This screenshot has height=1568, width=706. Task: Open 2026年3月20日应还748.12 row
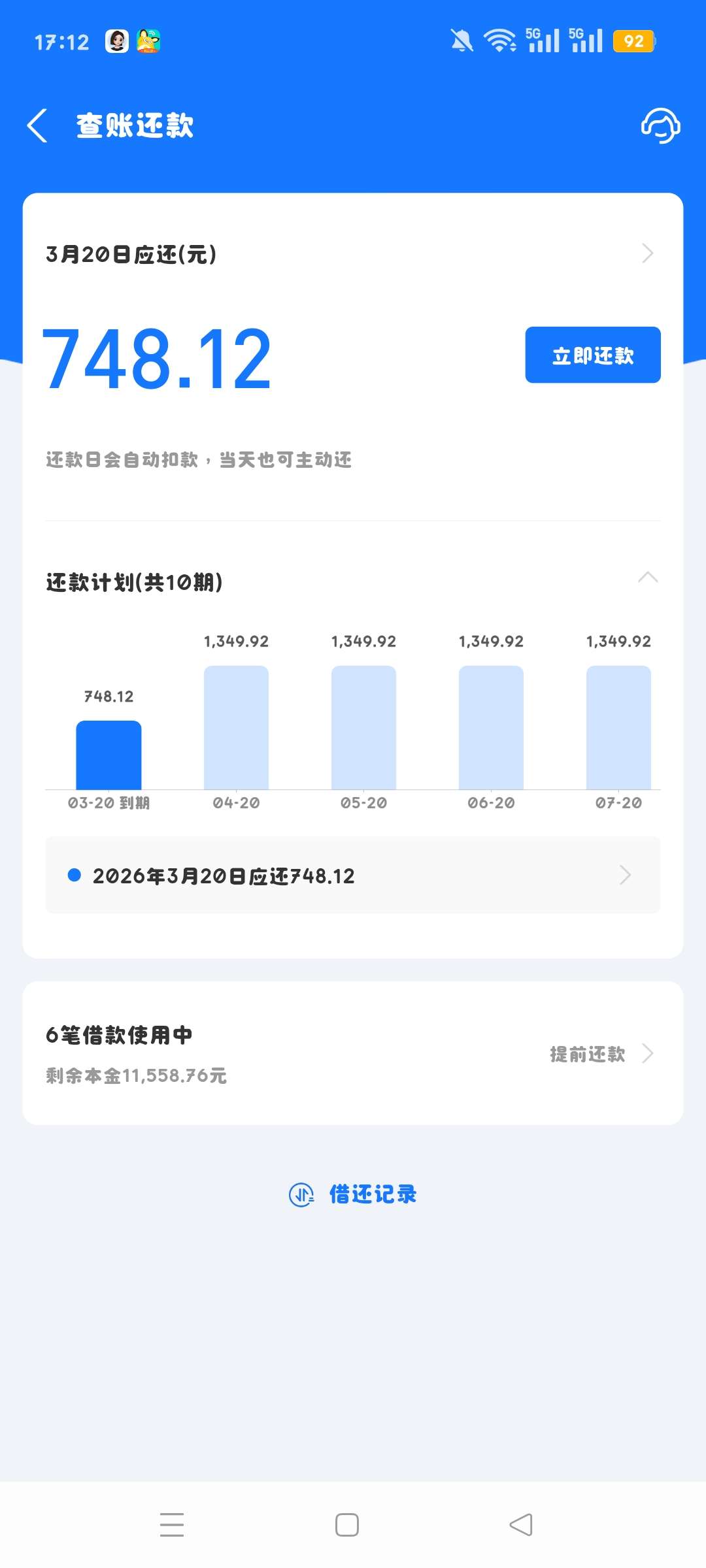pyautogui.click(x=353, y=875)
